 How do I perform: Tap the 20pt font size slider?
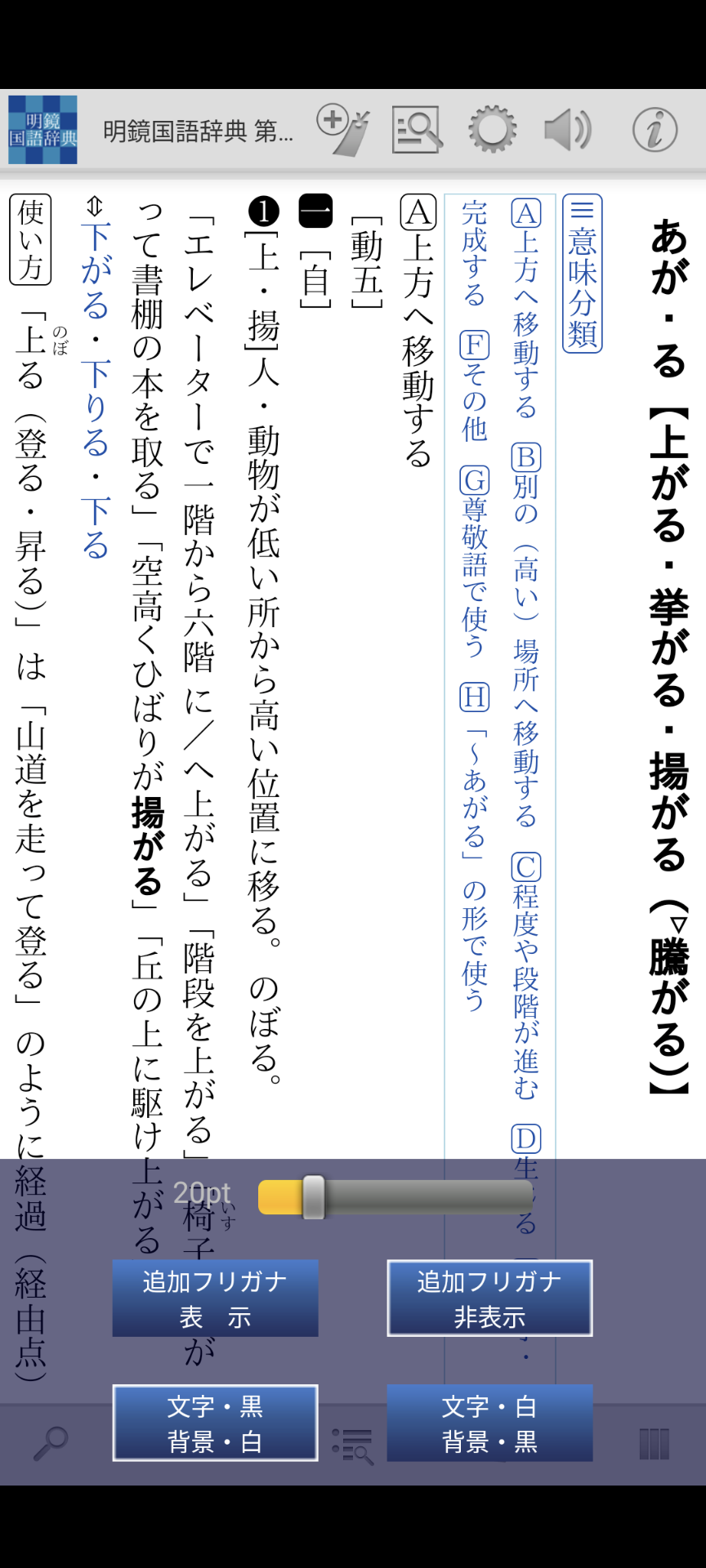point(314,1197)
